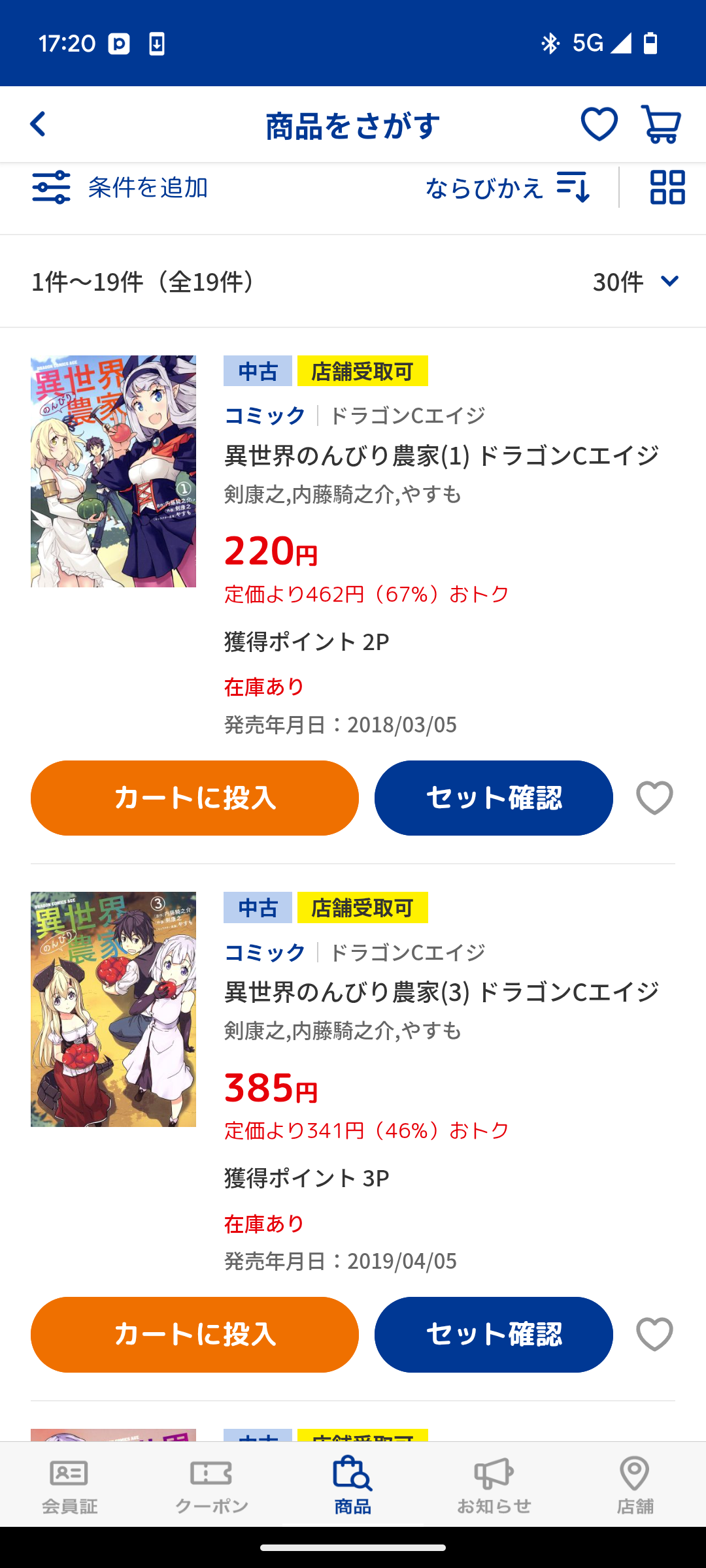Switch to the 会員証 tab
The height and width of the screenshot is (1568, 706).
70,1485
